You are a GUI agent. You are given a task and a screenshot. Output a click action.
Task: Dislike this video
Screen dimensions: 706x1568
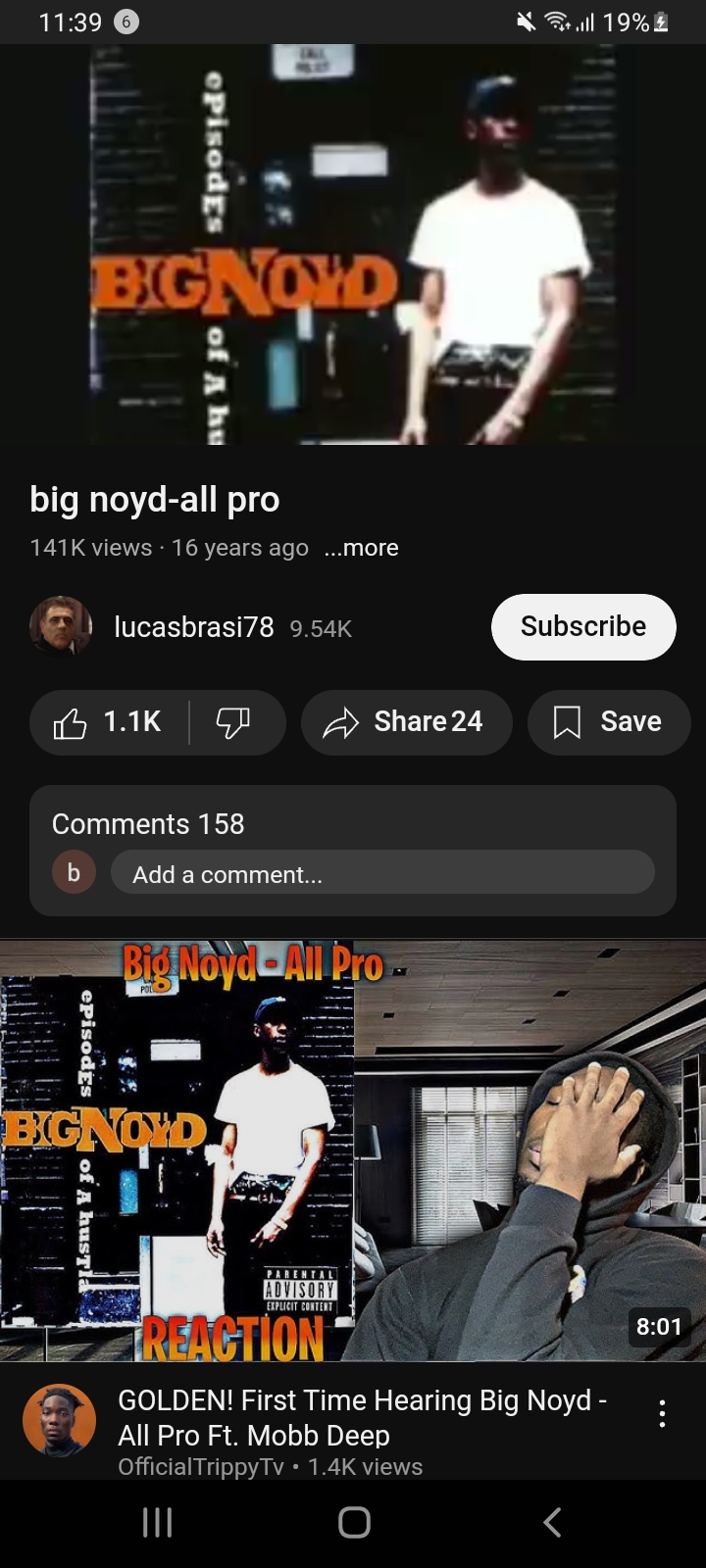pos(233,722)
